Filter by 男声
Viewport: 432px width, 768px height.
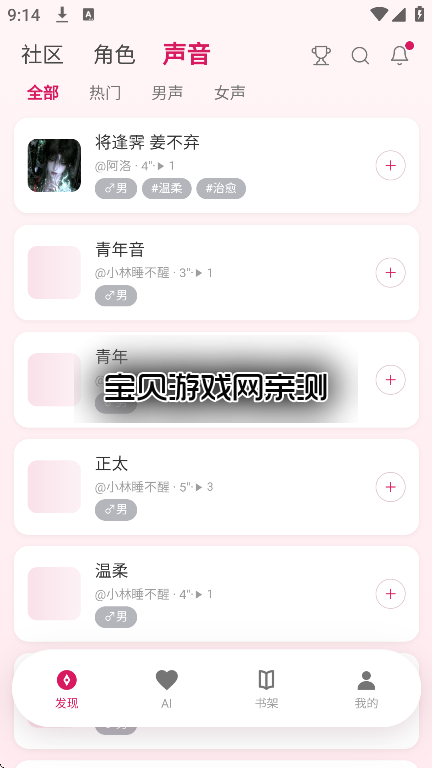[167, 93]
